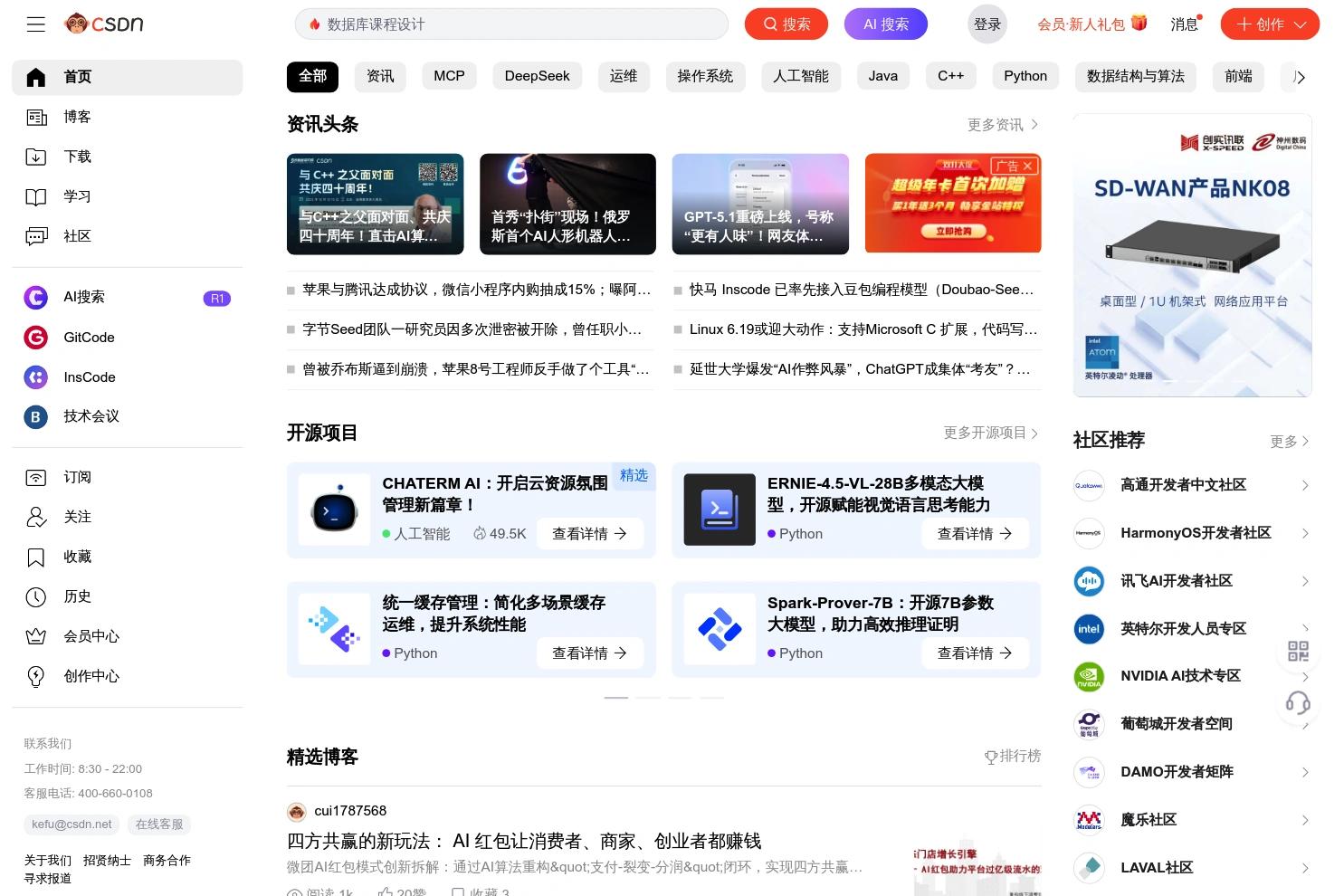The image size is (1344, 896).
Task: Open the GPT-5.1重磅上线 news card
Action: pyautogui.click(x=759, y=204)
